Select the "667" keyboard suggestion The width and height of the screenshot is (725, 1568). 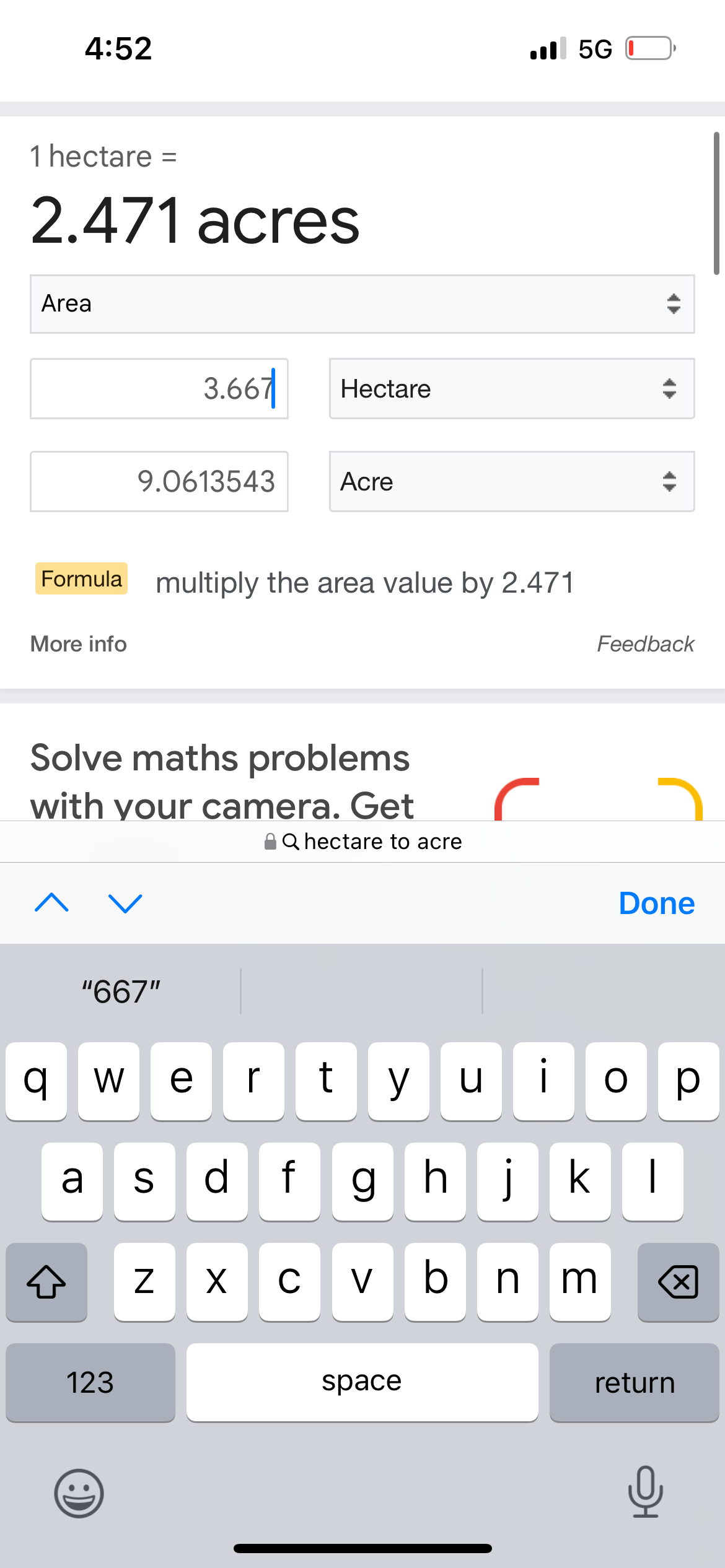coord(121,991)
